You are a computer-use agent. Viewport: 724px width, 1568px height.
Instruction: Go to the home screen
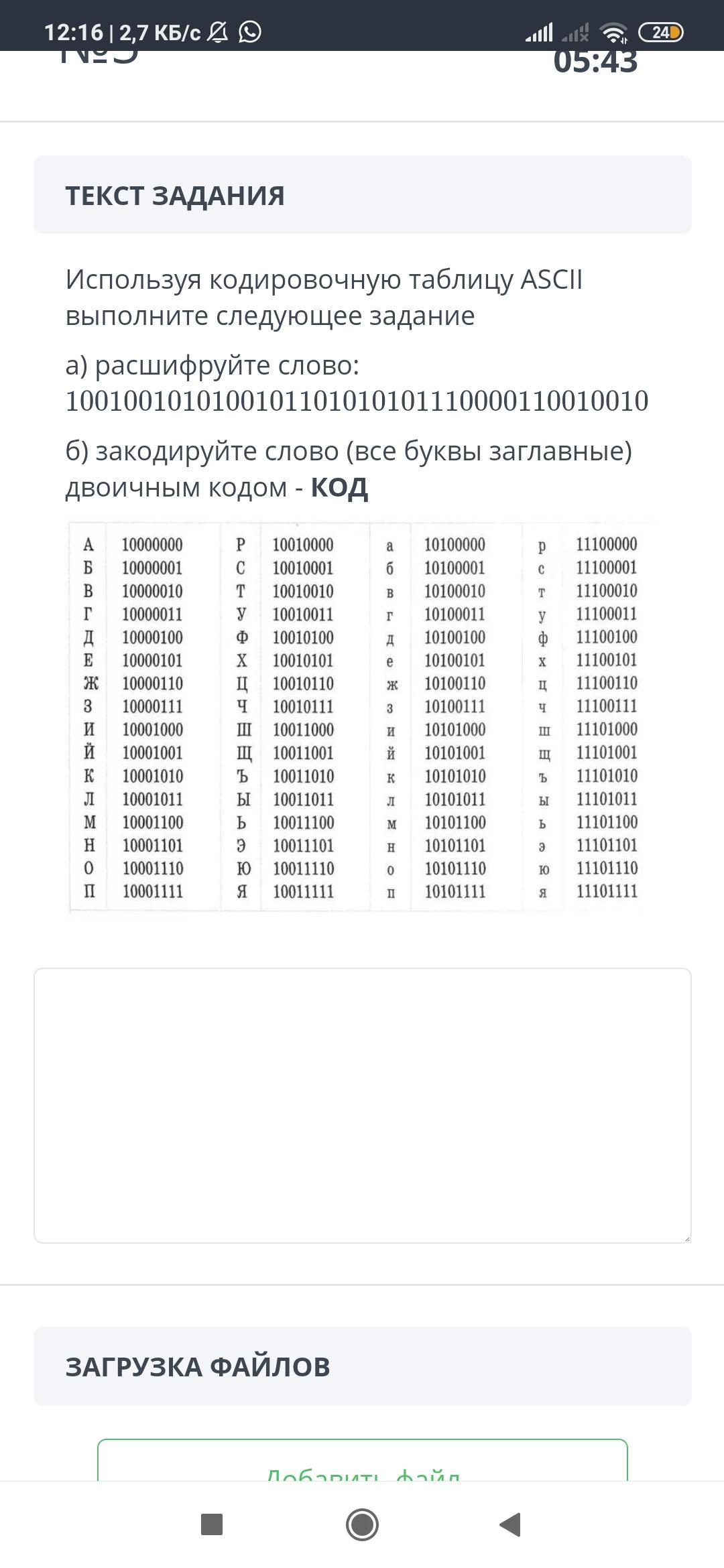[362, 1524]
